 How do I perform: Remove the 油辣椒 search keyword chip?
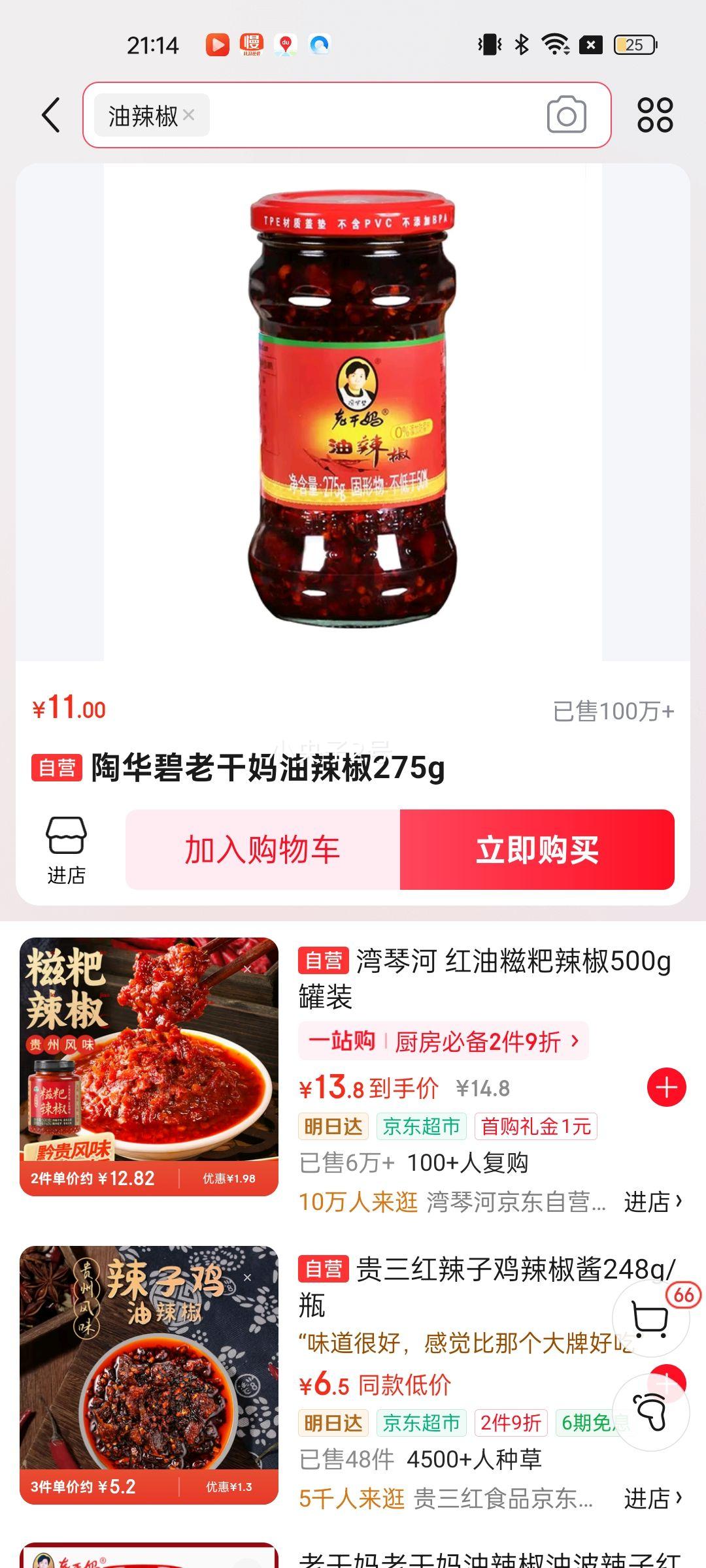point(189,115)
